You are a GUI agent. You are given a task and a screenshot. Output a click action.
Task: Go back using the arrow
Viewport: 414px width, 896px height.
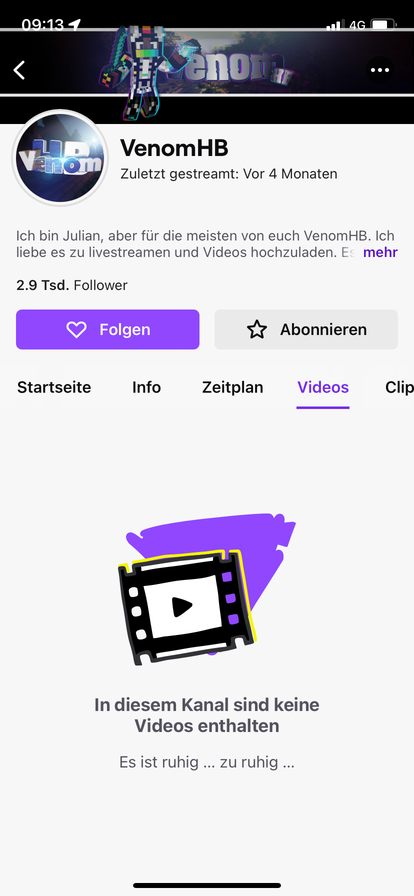(20, 70)
